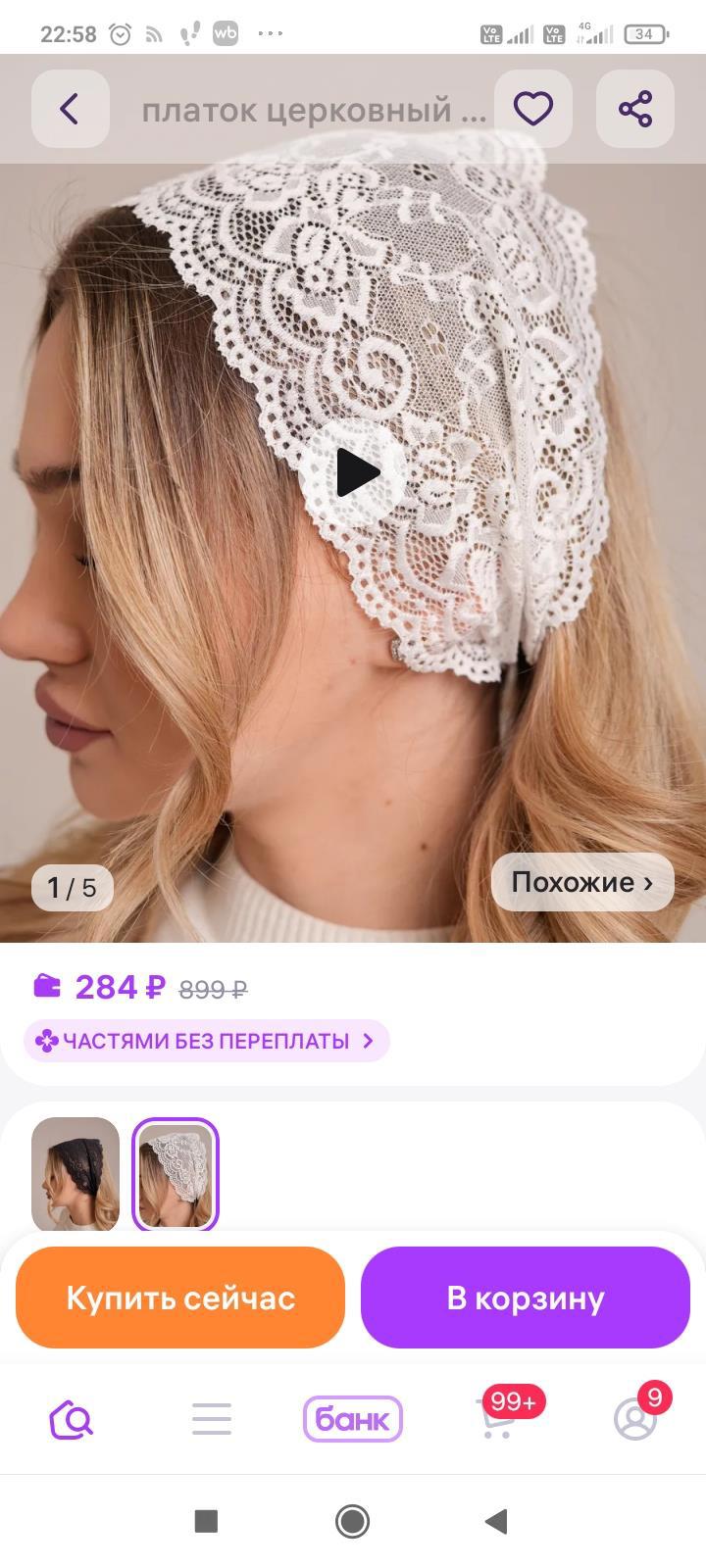Tap the system home button
This screenshot has height=1568, width=706.
coord(353,1521)
